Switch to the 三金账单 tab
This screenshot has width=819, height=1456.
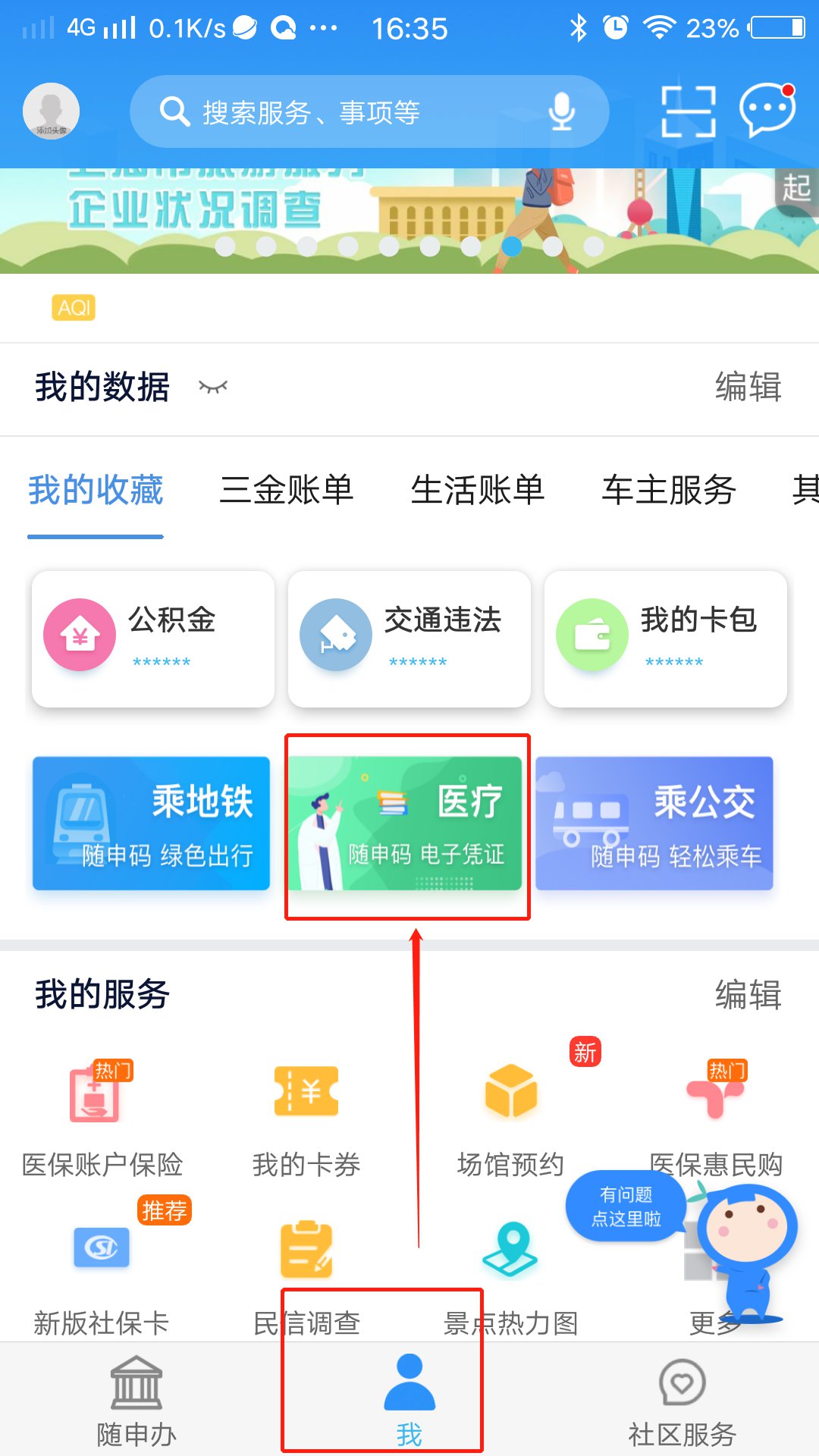[287, 490]
